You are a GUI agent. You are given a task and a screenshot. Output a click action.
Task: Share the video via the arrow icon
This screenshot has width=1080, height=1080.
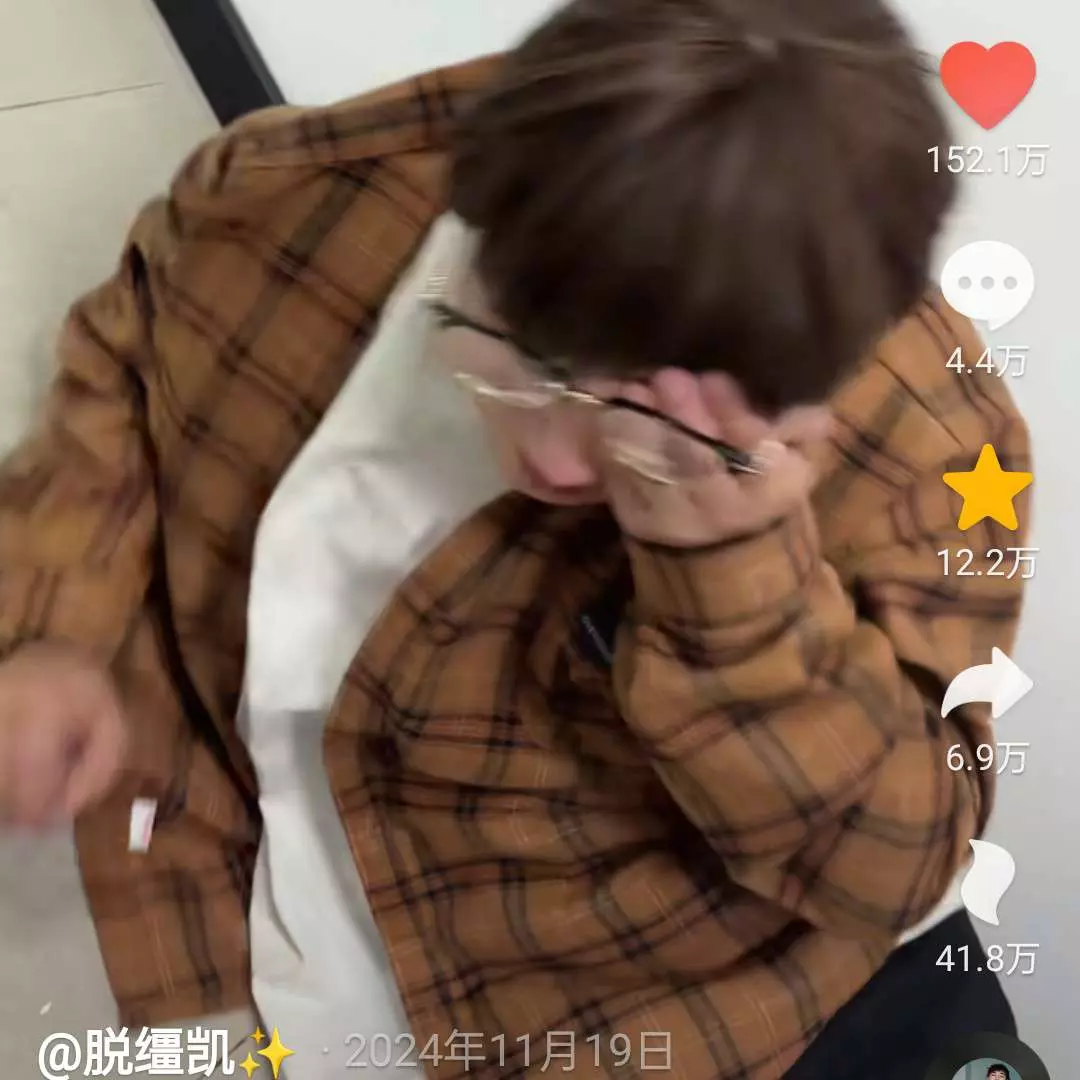(986, 684)
